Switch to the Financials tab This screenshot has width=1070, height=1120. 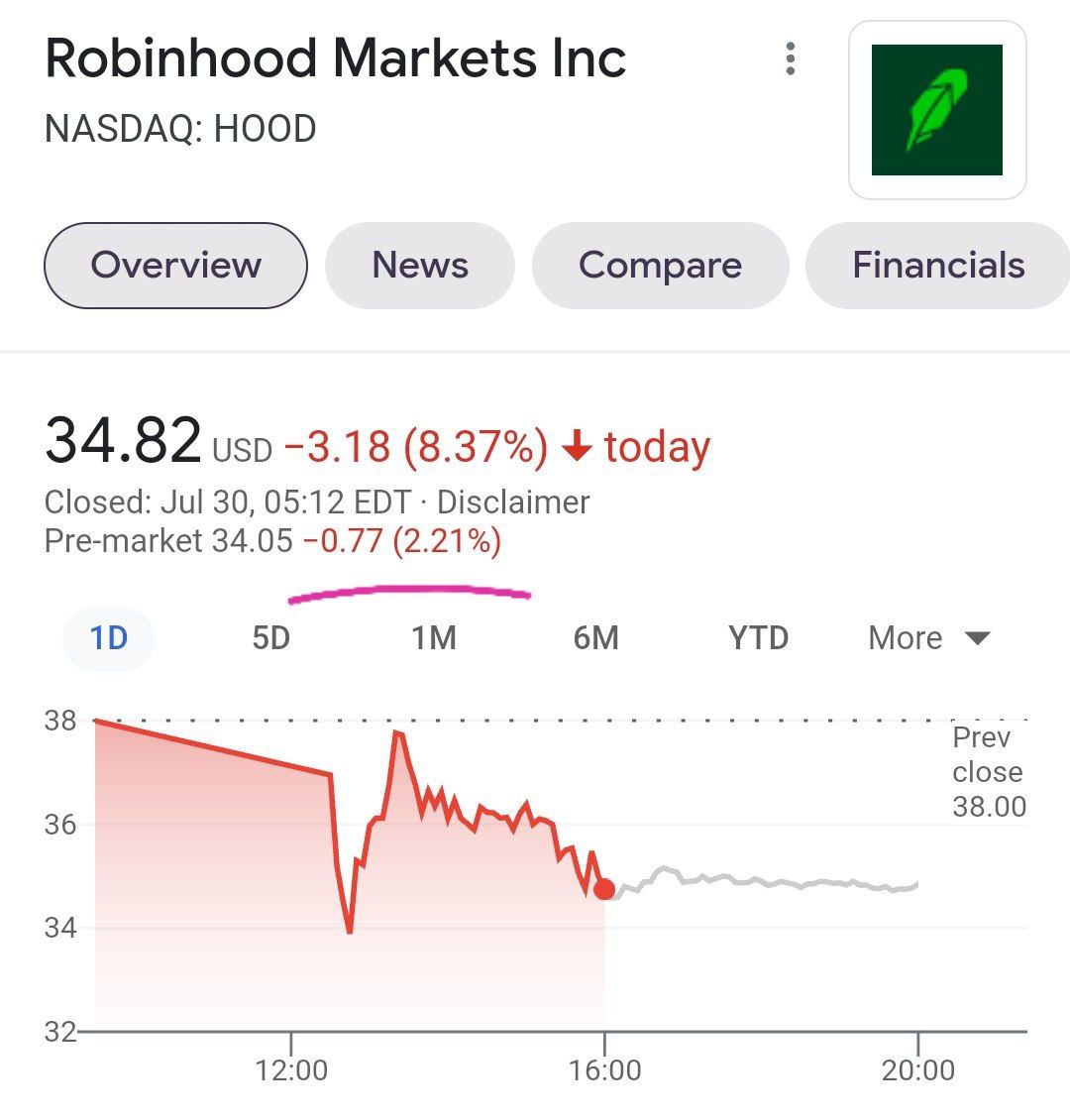[937, 265]
